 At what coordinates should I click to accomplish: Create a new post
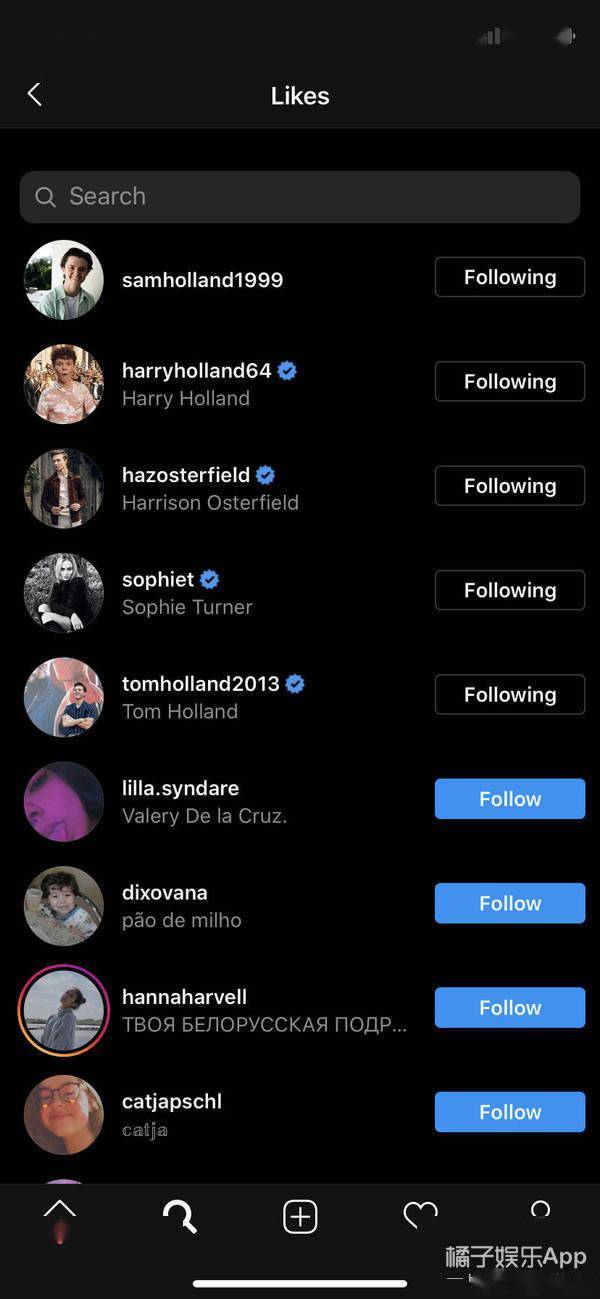[x=300, y=1216]
